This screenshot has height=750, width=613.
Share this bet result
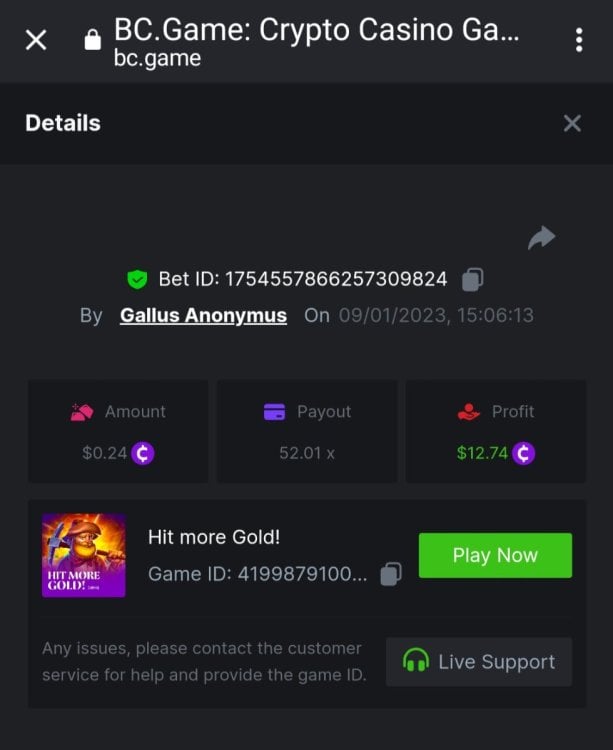click(541, 237)
